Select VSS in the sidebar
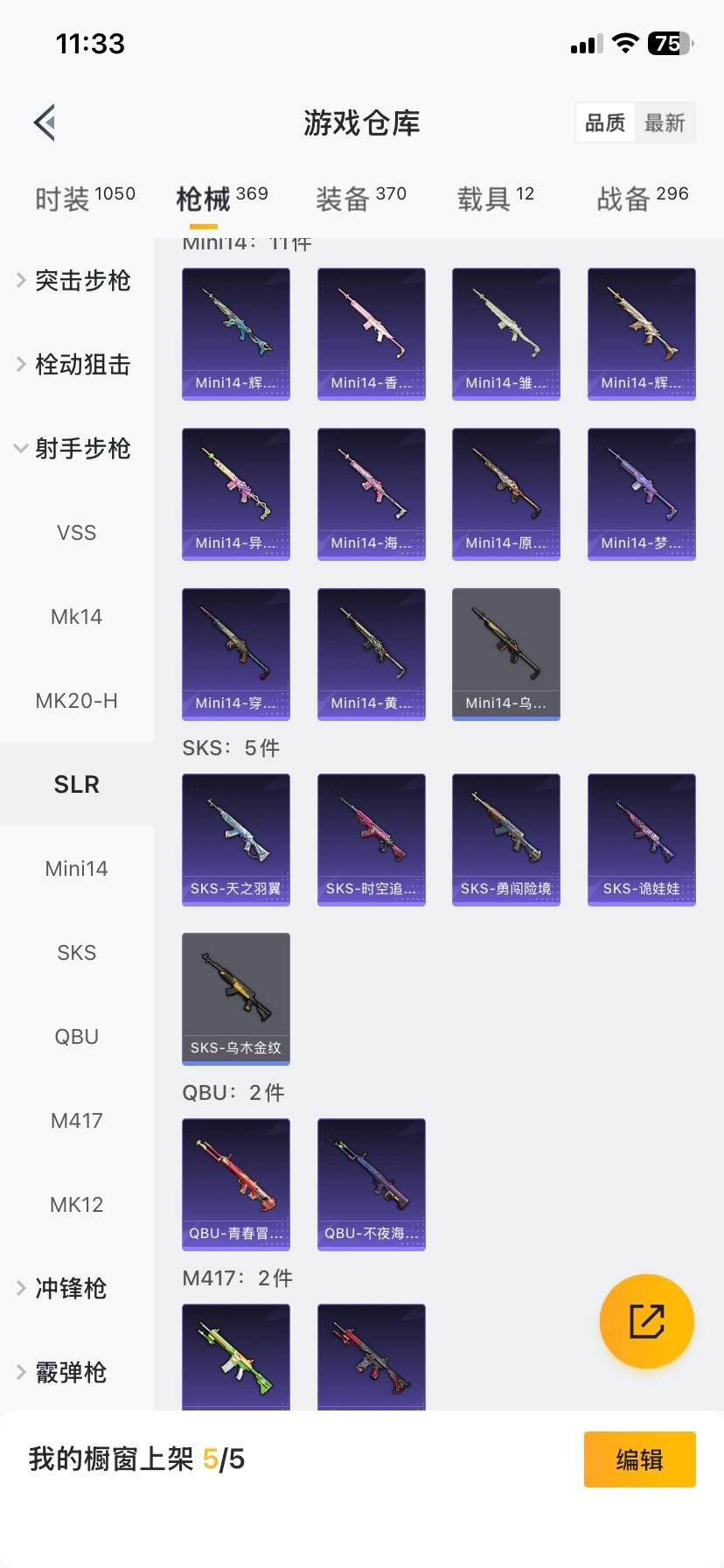The image size is (724, 1568). click(77, 533)
